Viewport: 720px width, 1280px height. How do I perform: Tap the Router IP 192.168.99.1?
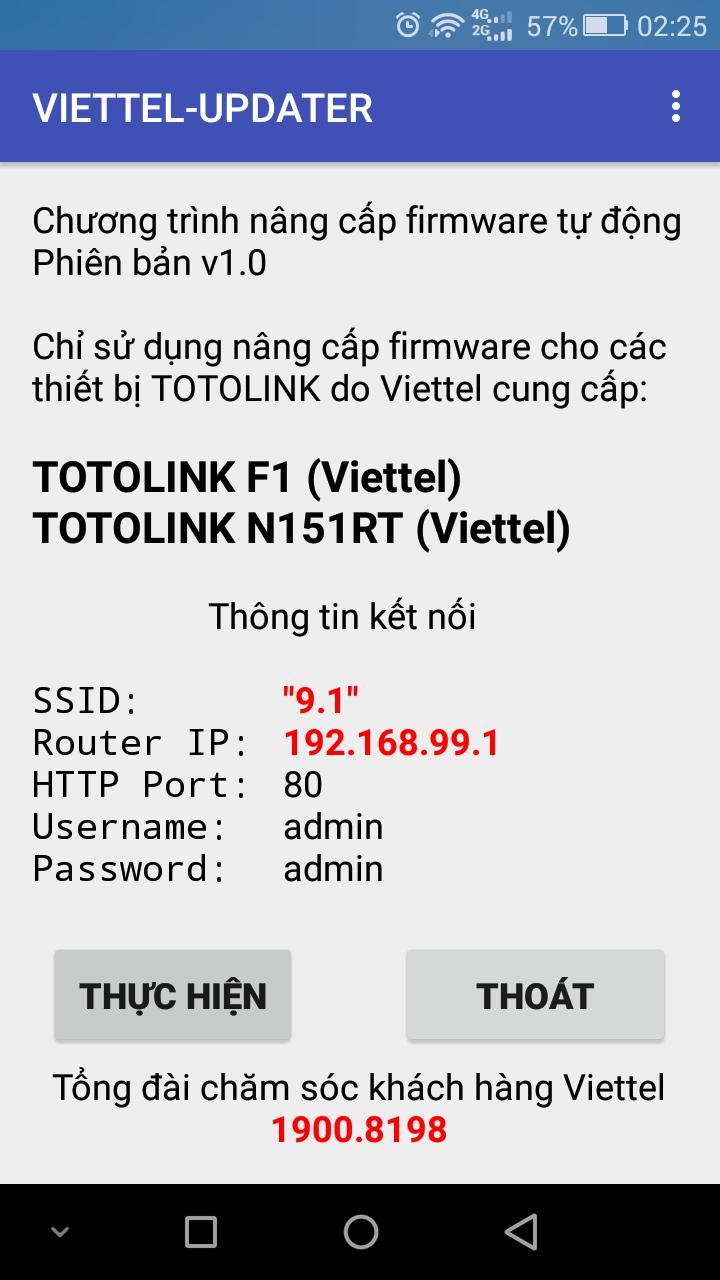point(394,742)
